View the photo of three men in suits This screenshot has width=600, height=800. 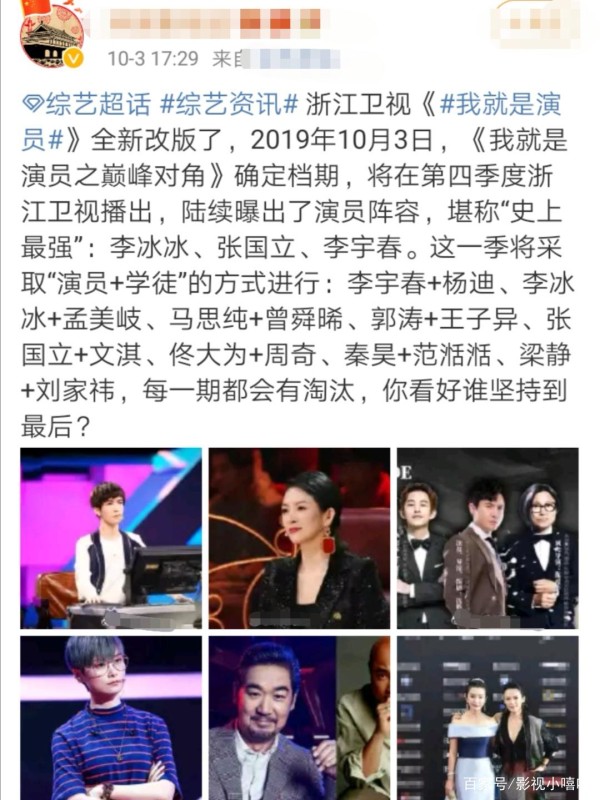487,538
